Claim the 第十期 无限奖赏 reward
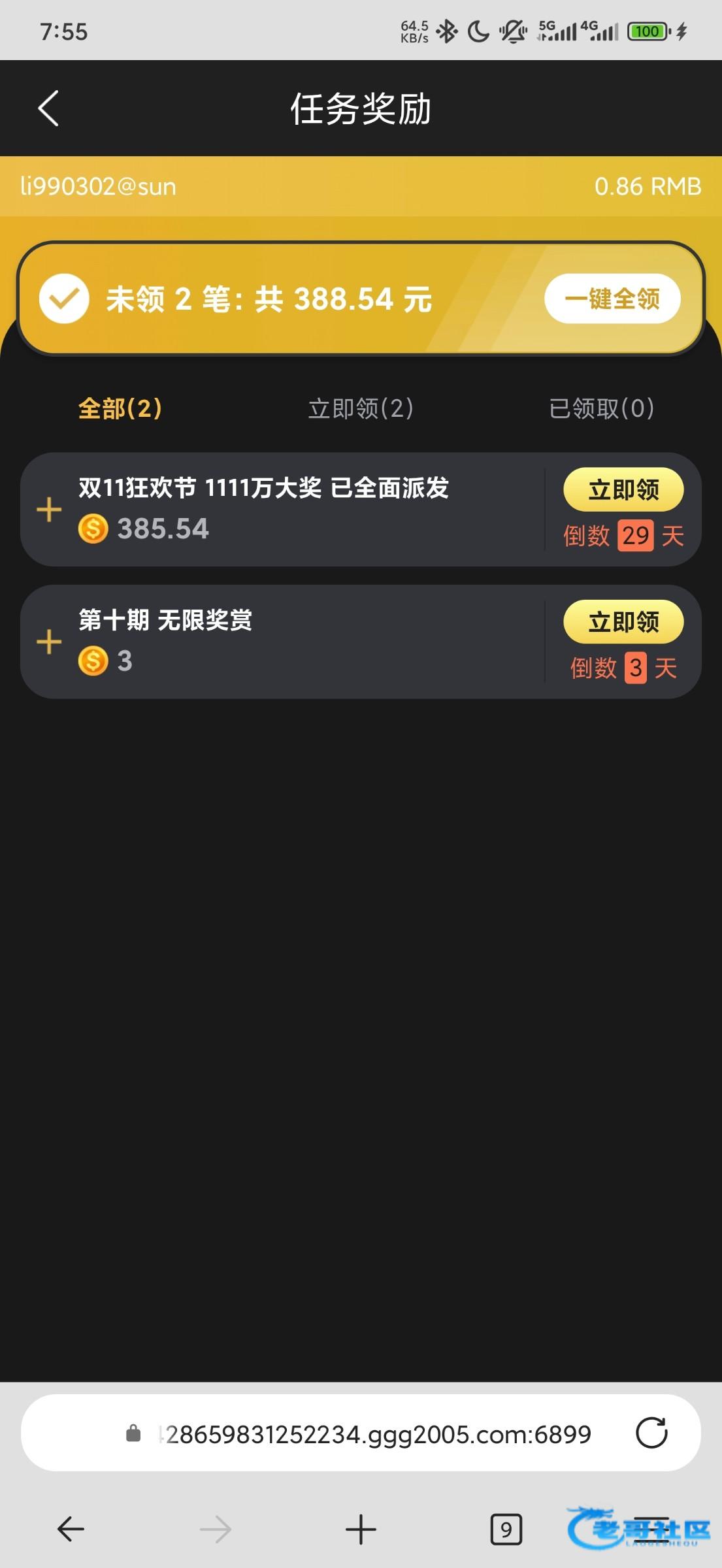Screen dimensions: 722x1568 [623, 622]
